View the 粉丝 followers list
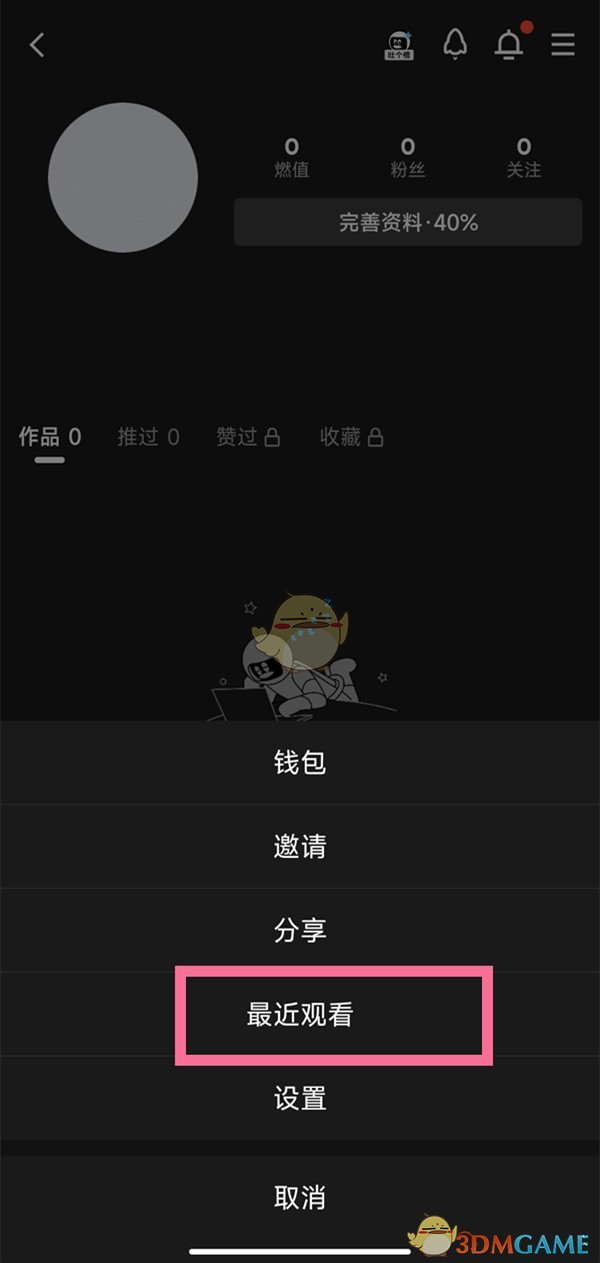600x1263 pixels. tap(408, 159)
